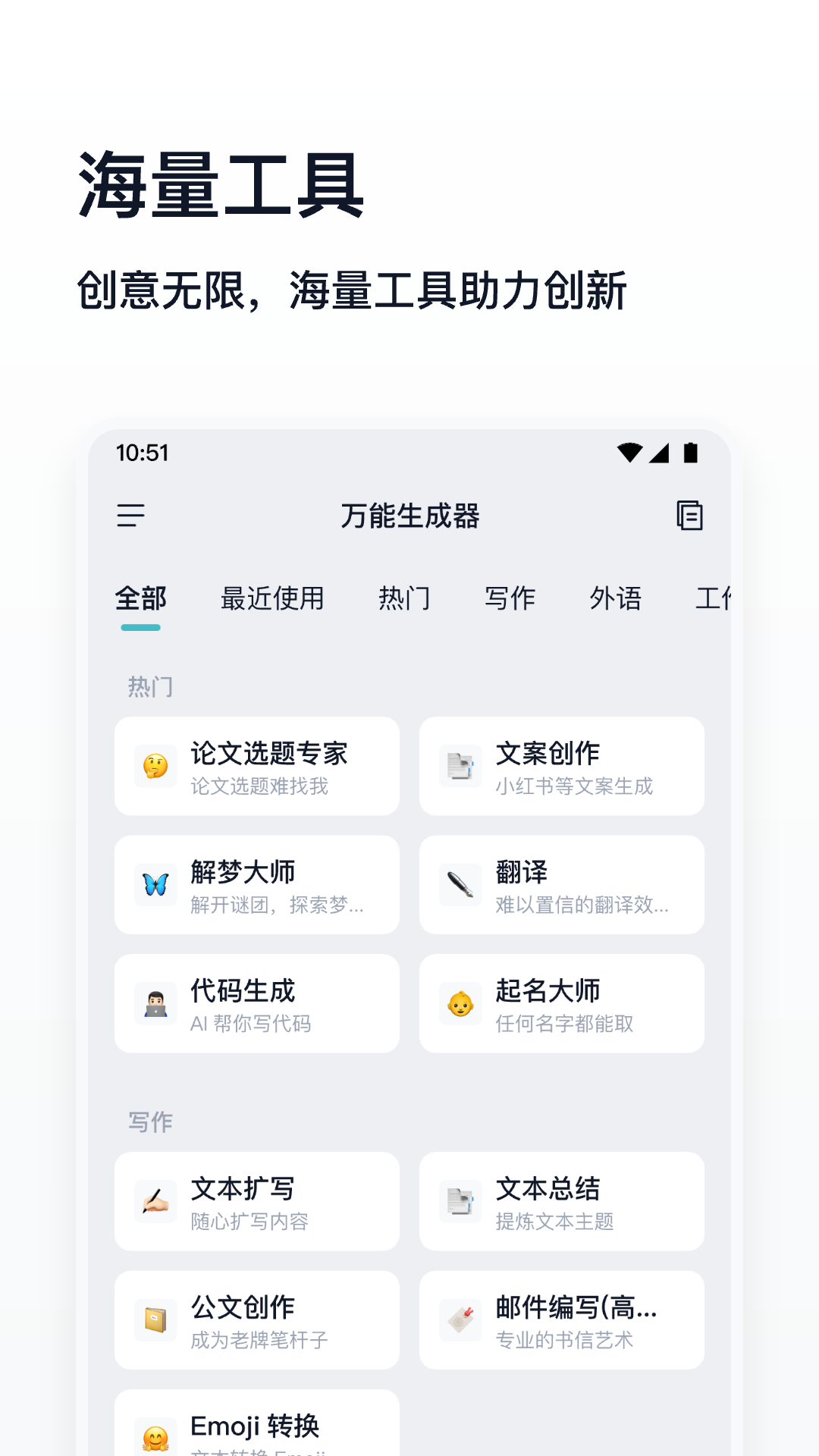Click the baby icon of 起名大师
Image resolution: width=819 pixels, height=1456 pixels.
coord(460,1003)
